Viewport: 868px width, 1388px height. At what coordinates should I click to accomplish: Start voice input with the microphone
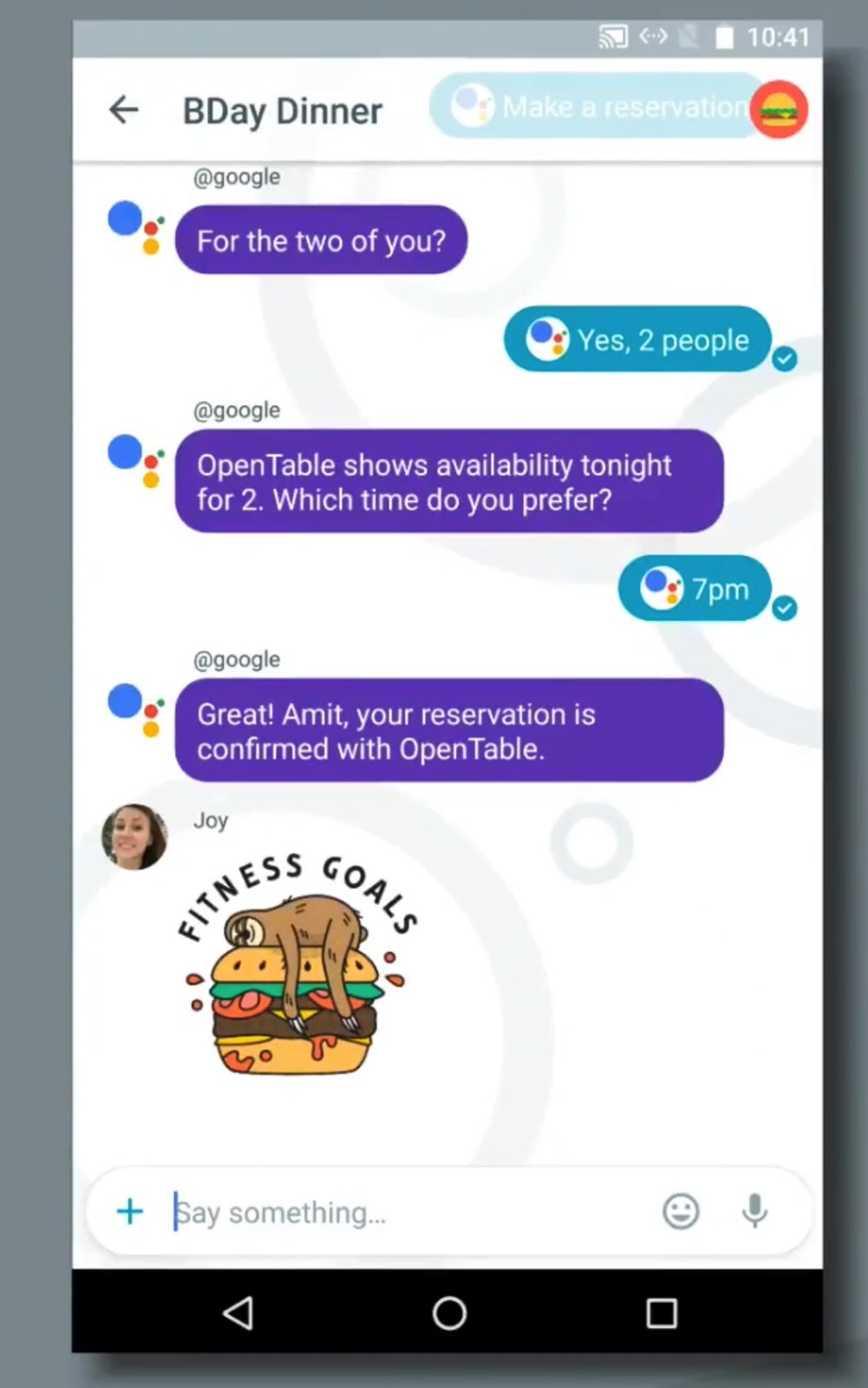tap(754, 1211)
